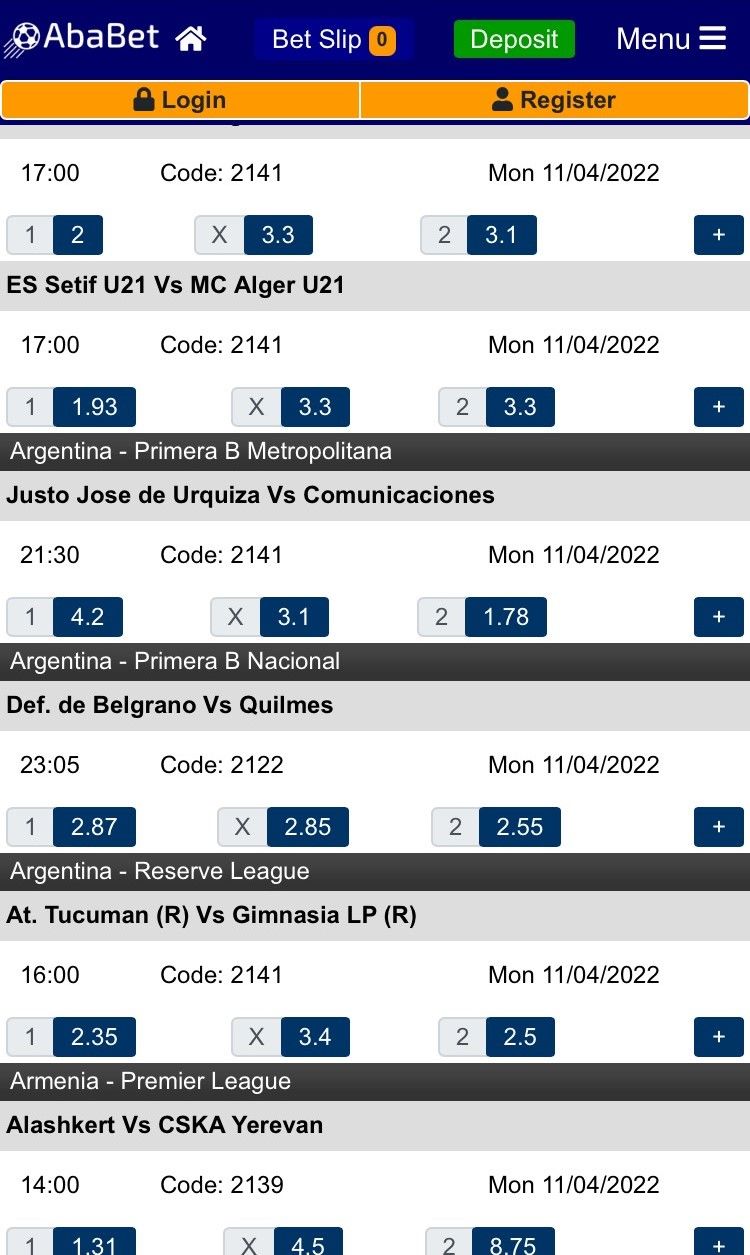Image resolution: width=750 pixels, height=1255 pixels.
Task: Switch to the Login tab
Action: (180, 99)
